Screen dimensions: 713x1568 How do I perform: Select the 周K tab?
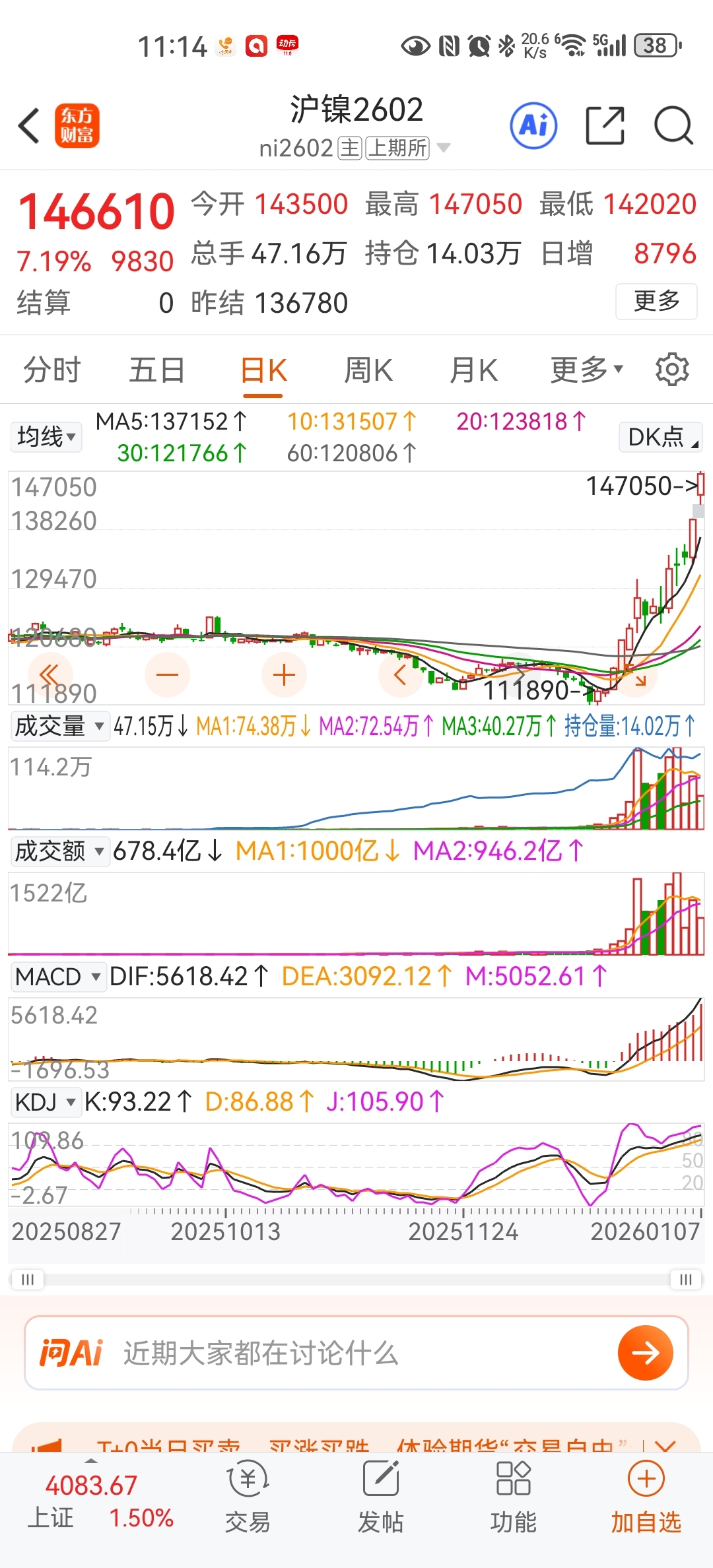click(x=368, y=370)
